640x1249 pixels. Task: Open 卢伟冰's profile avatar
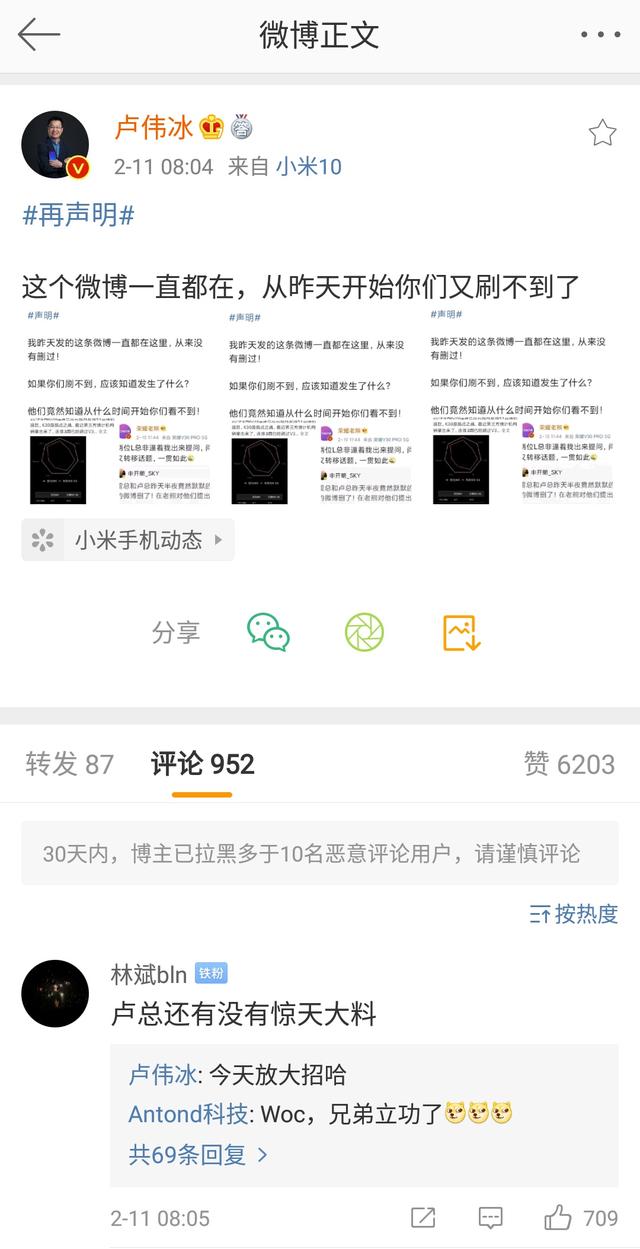click(x=56, y=145)
